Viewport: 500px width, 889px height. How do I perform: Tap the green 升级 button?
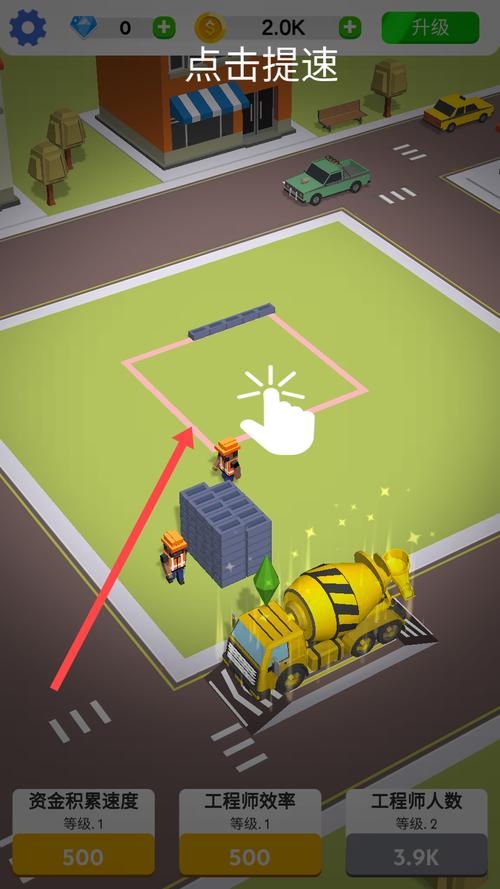pos(430,28)
